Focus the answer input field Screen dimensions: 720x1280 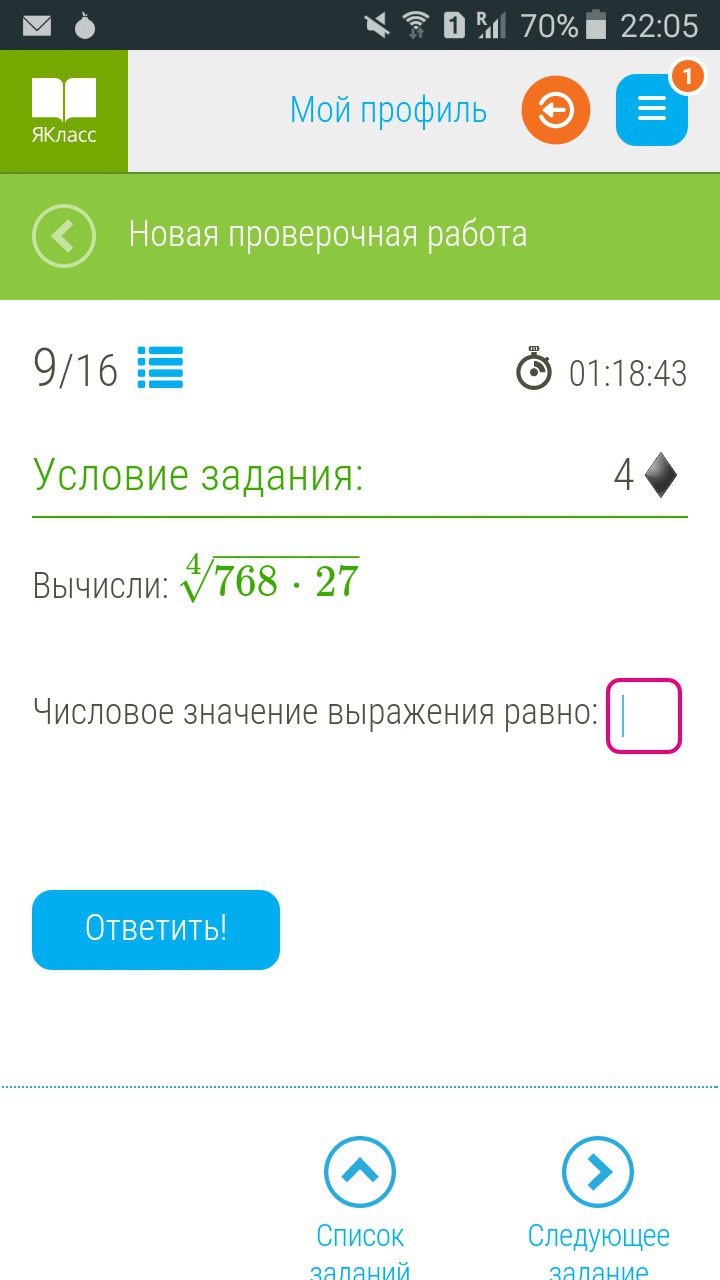pos(644,716)
